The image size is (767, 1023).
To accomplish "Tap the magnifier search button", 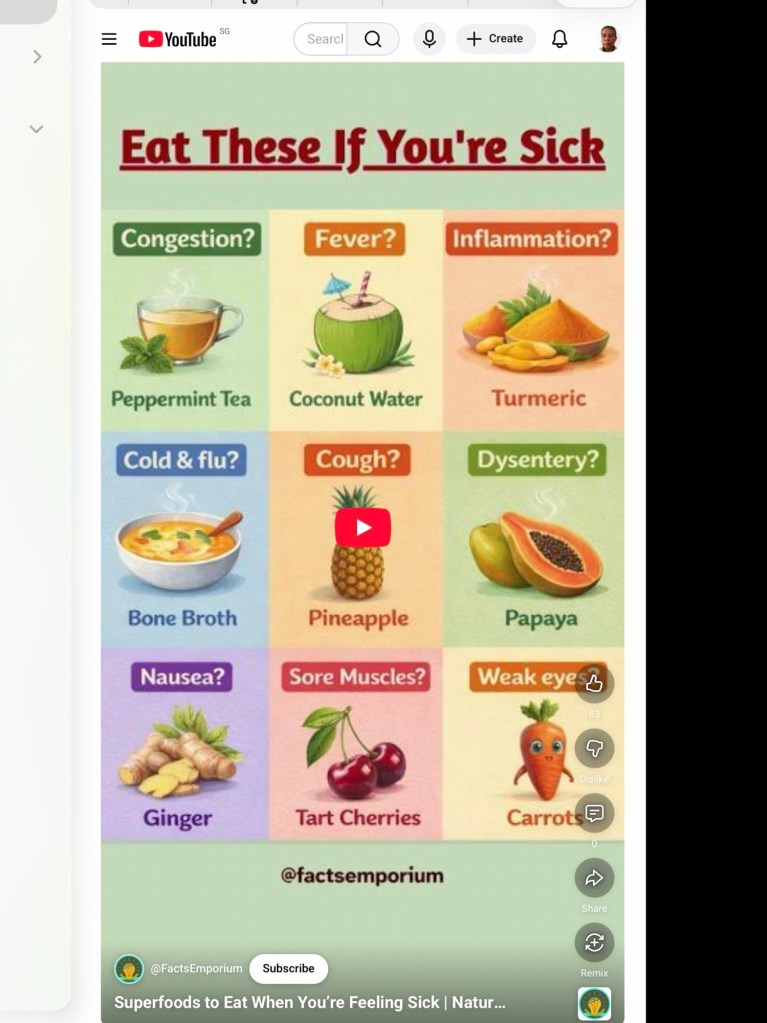I will point(373,39).
